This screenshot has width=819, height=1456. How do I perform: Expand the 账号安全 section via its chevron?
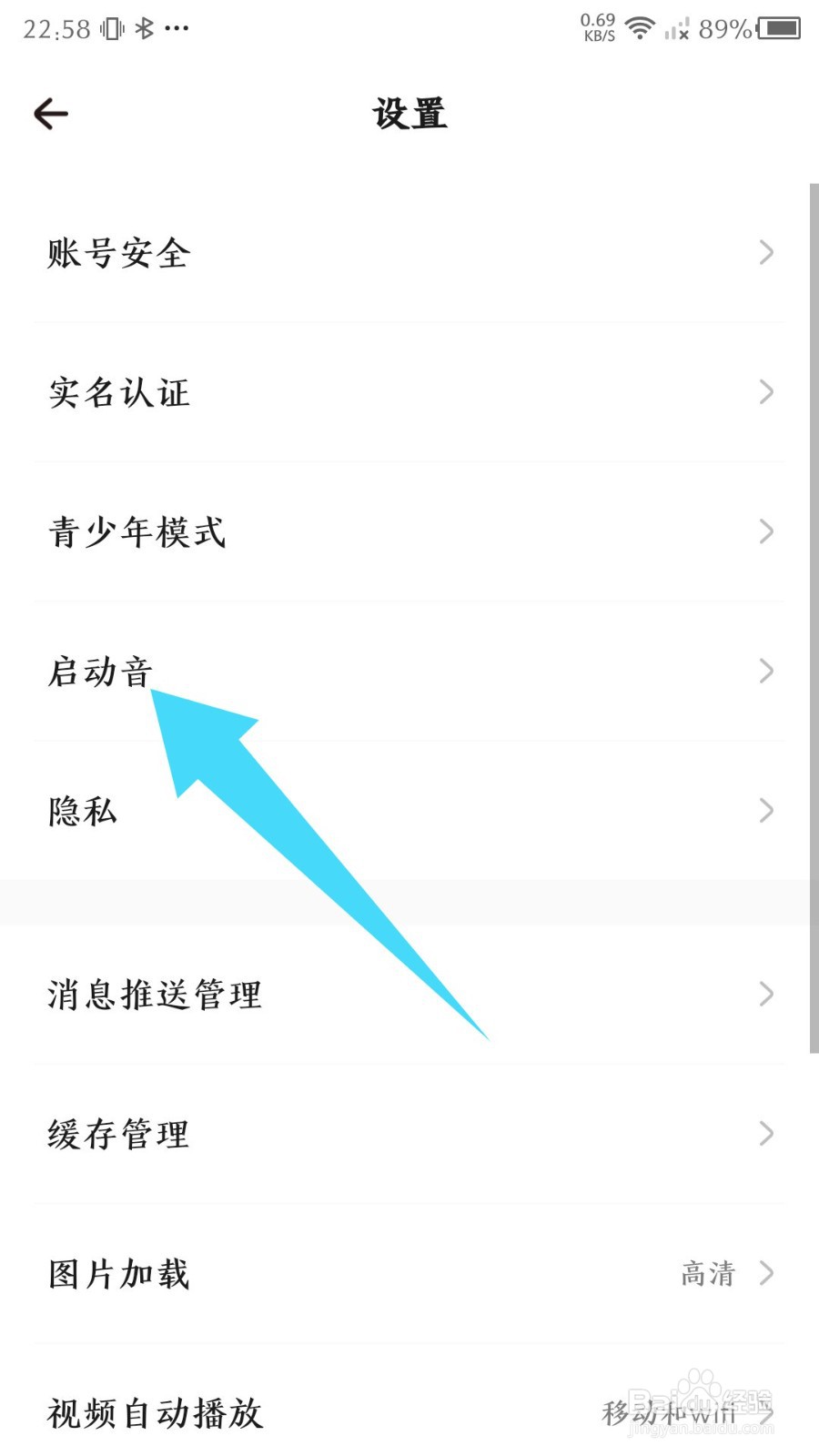765,253
